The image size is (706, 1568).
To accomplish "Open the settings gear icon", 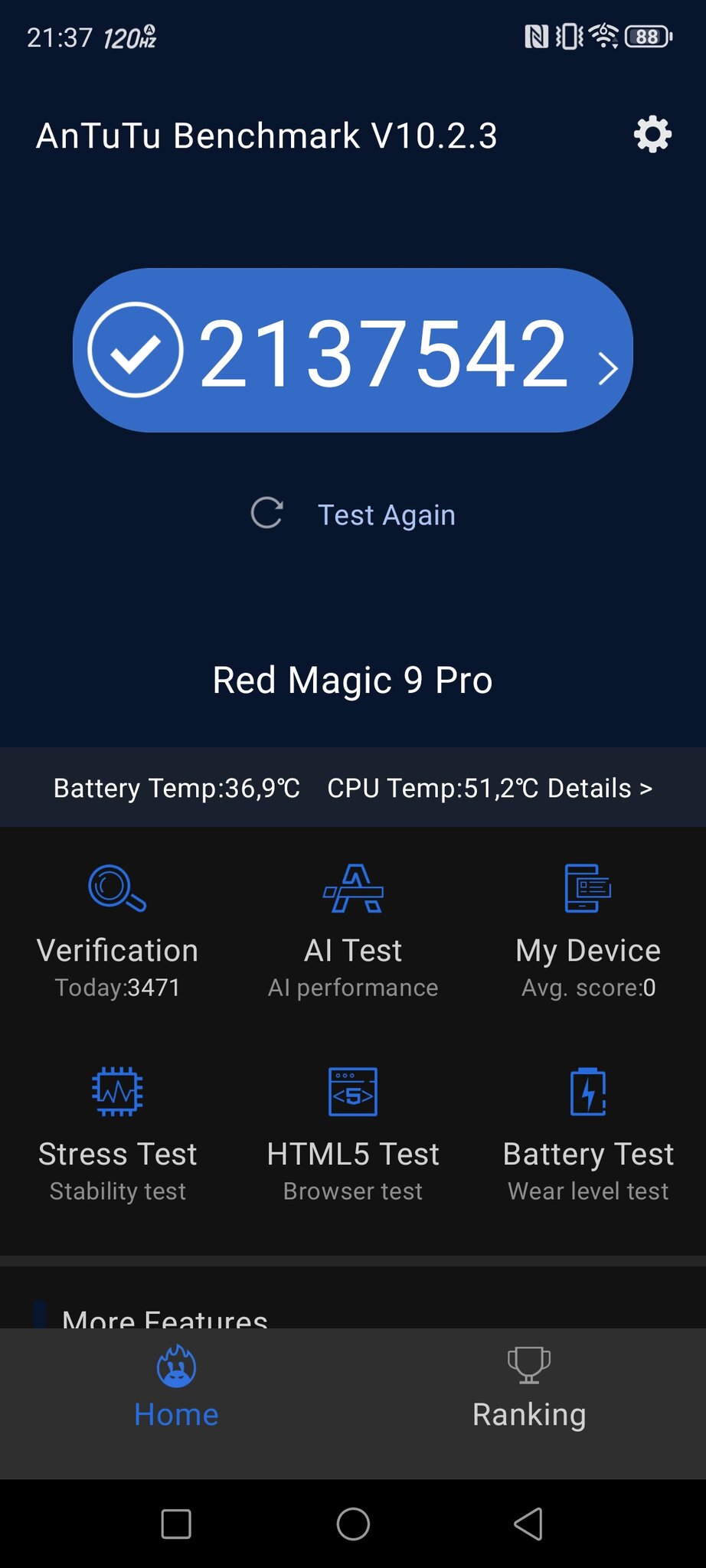I will (652, 135).
